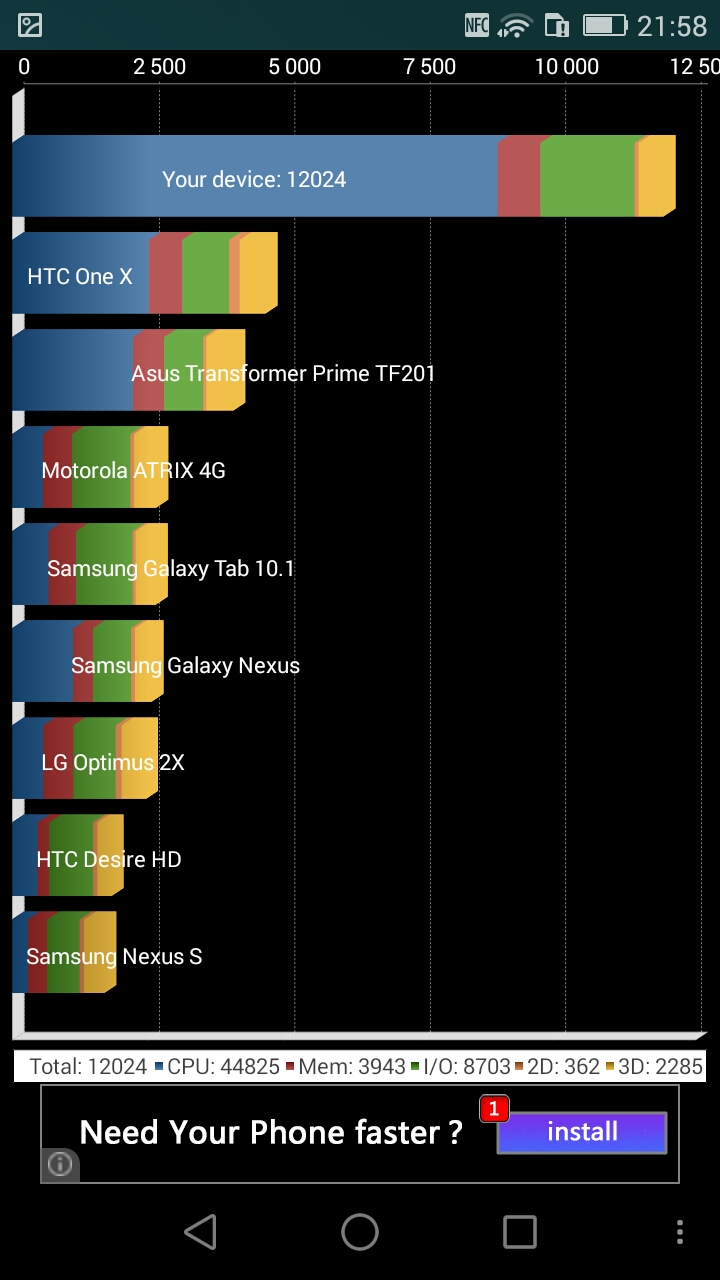Tap the install button in the ad

click(x=581, y=1132)
